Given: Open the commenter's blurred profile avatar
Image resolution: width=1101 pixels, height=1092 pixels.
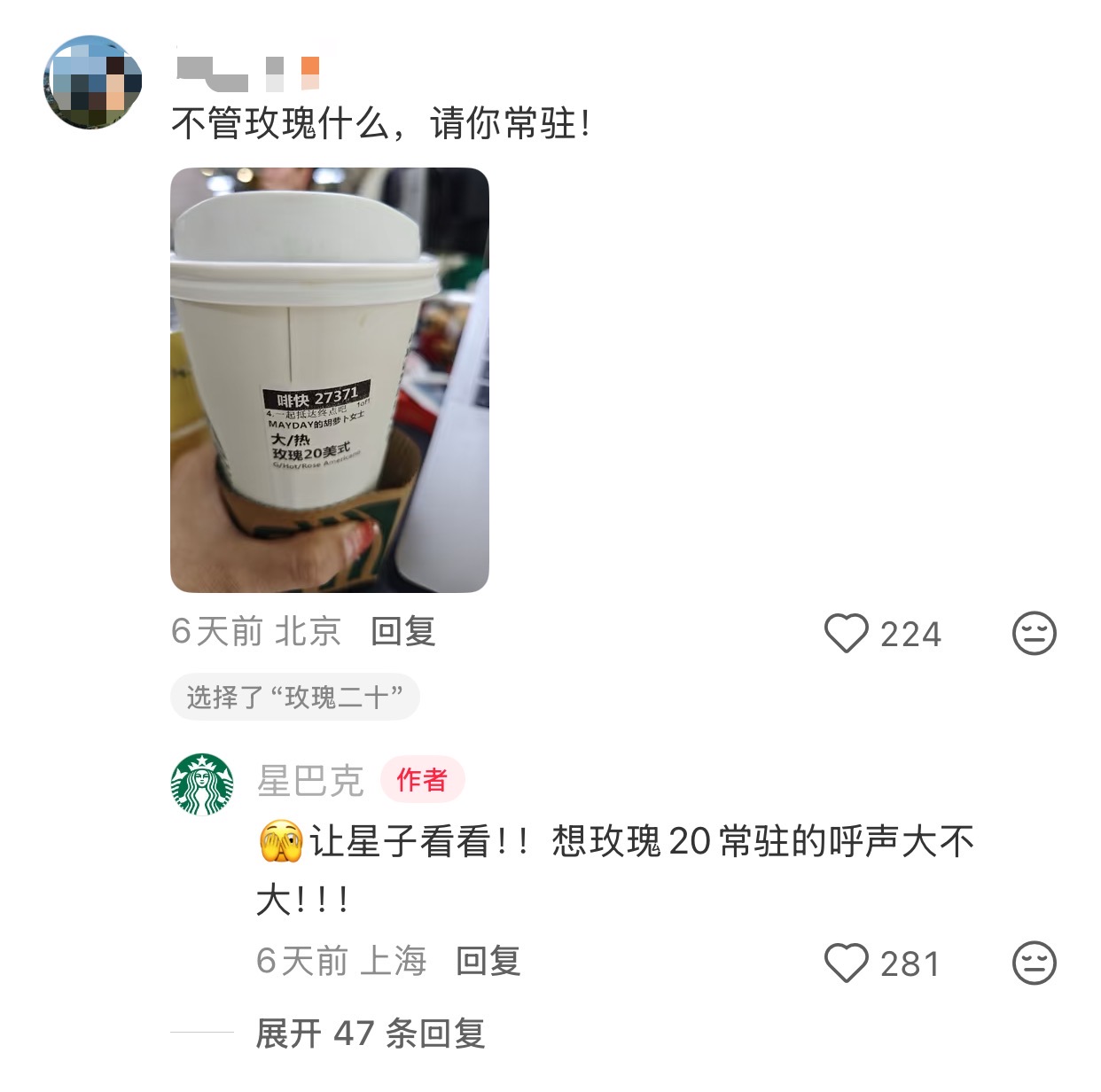Looking at the screenshot, I should click(x=92, y=82).
